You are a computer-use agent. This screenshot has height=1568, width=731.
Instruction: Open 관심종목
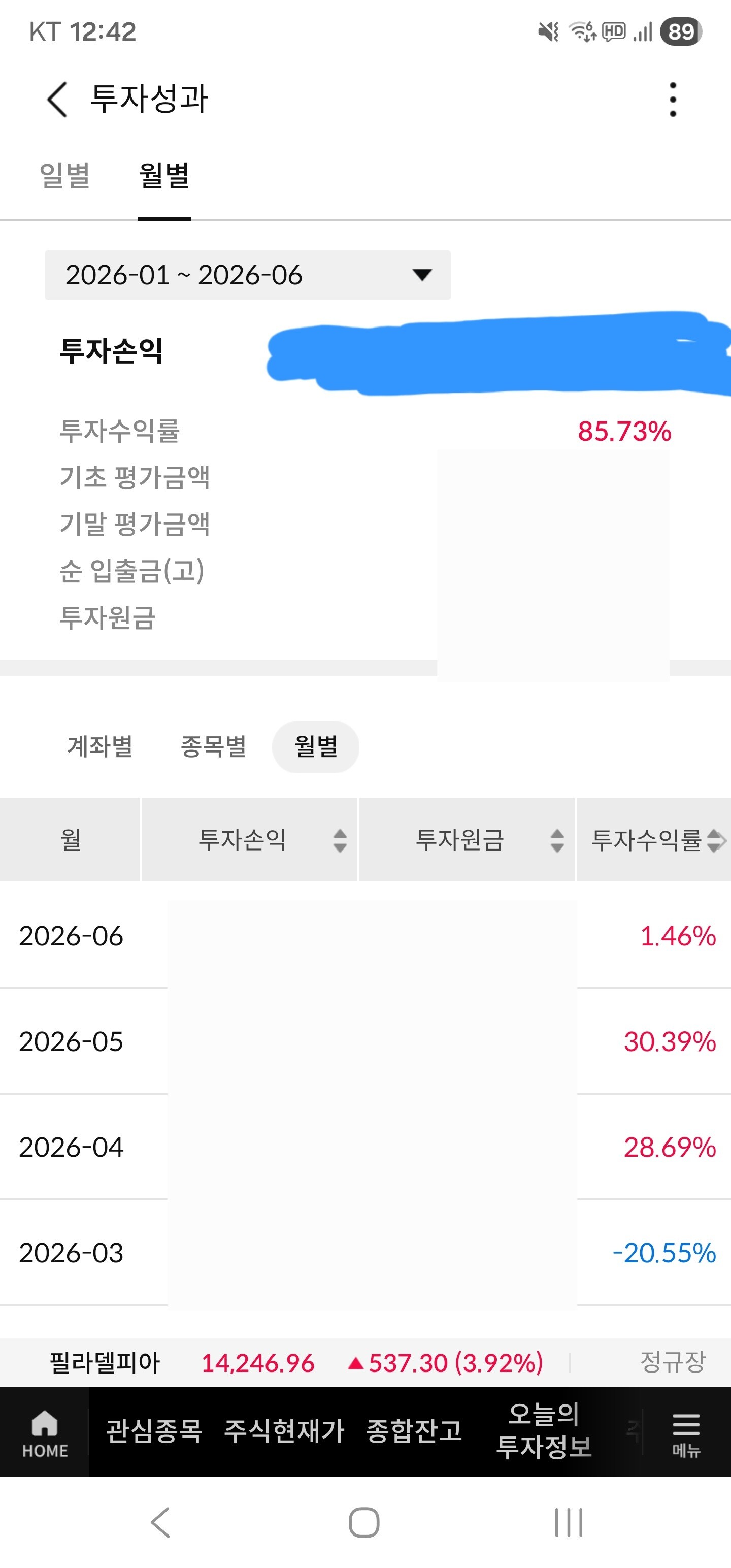(x=154, y=1431)
